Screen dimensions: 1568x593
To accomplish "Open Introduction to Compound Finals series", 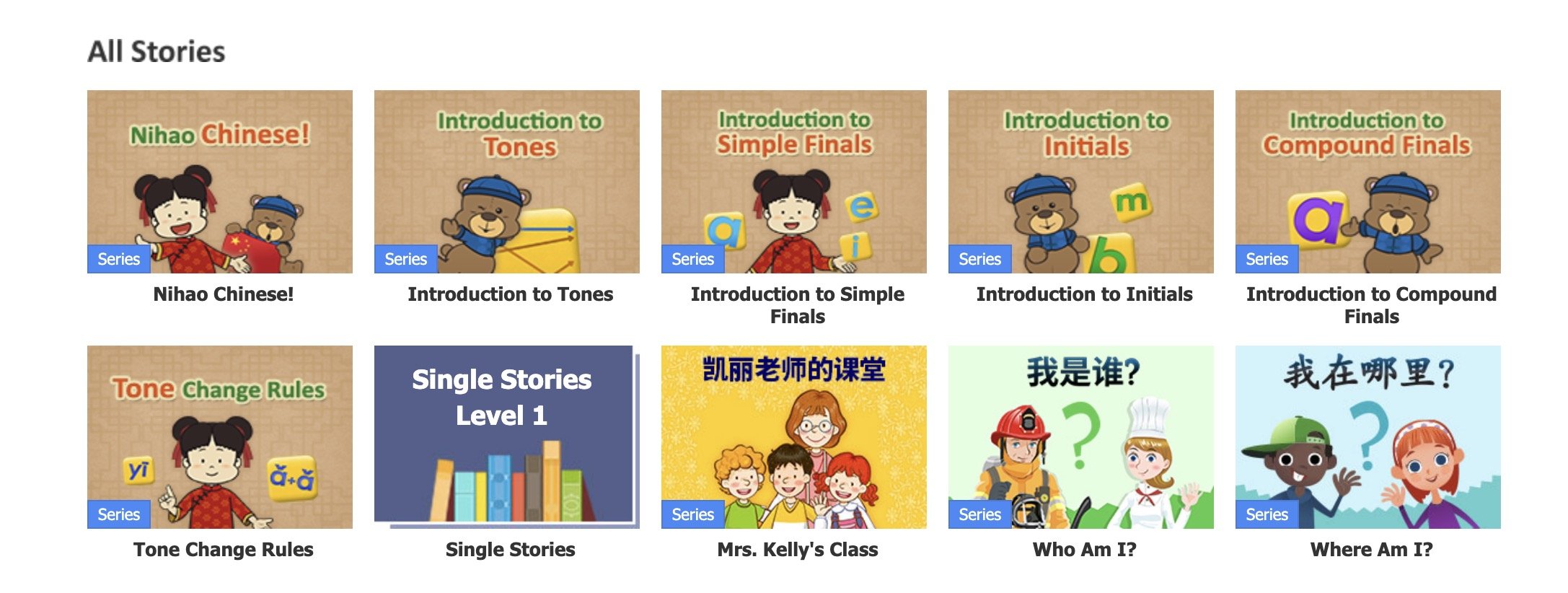I will pos(1368,182).
